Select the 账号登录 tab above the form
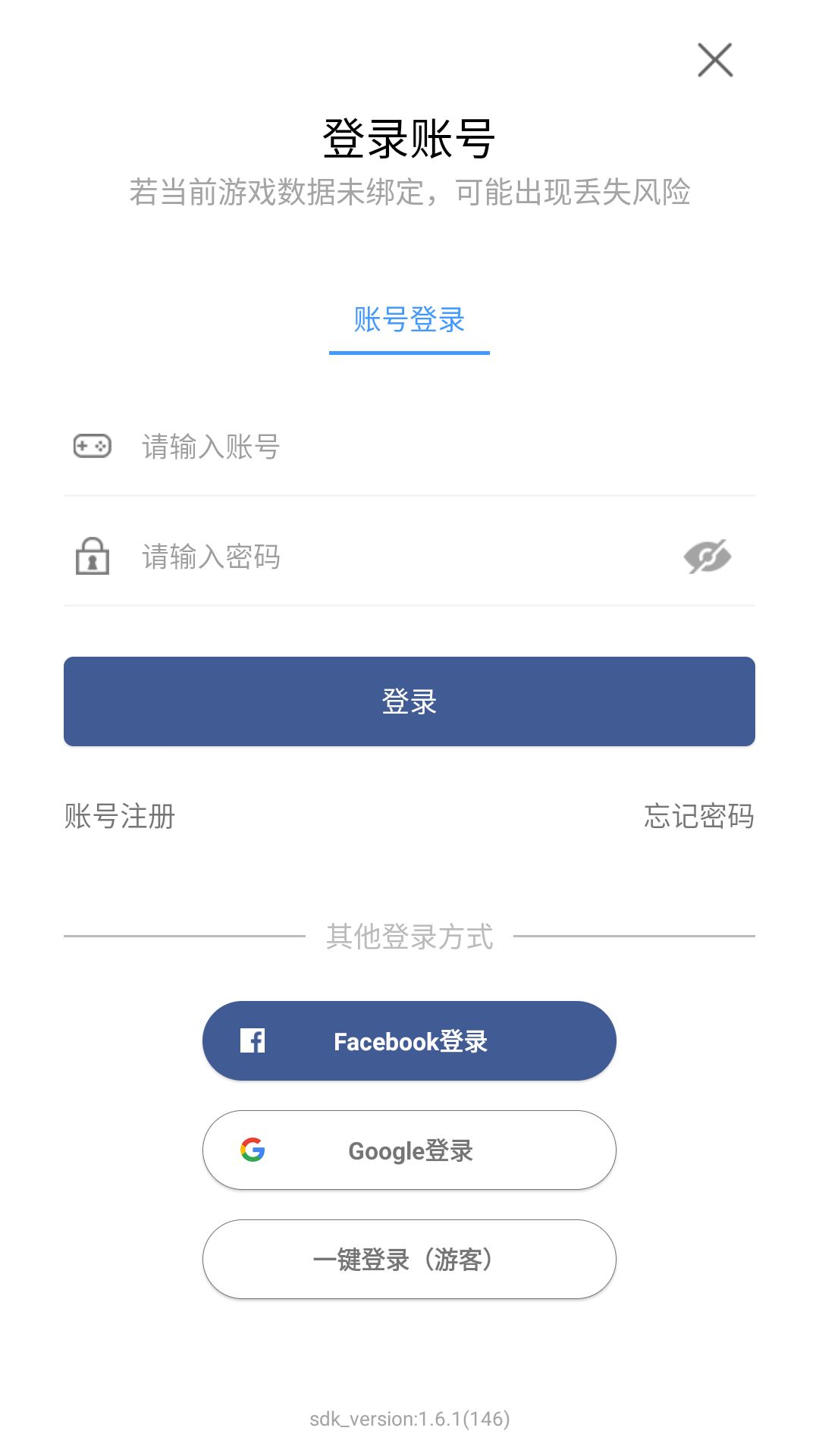Image resolution: width=819 pixels, height=1456 pixels. 409,321
